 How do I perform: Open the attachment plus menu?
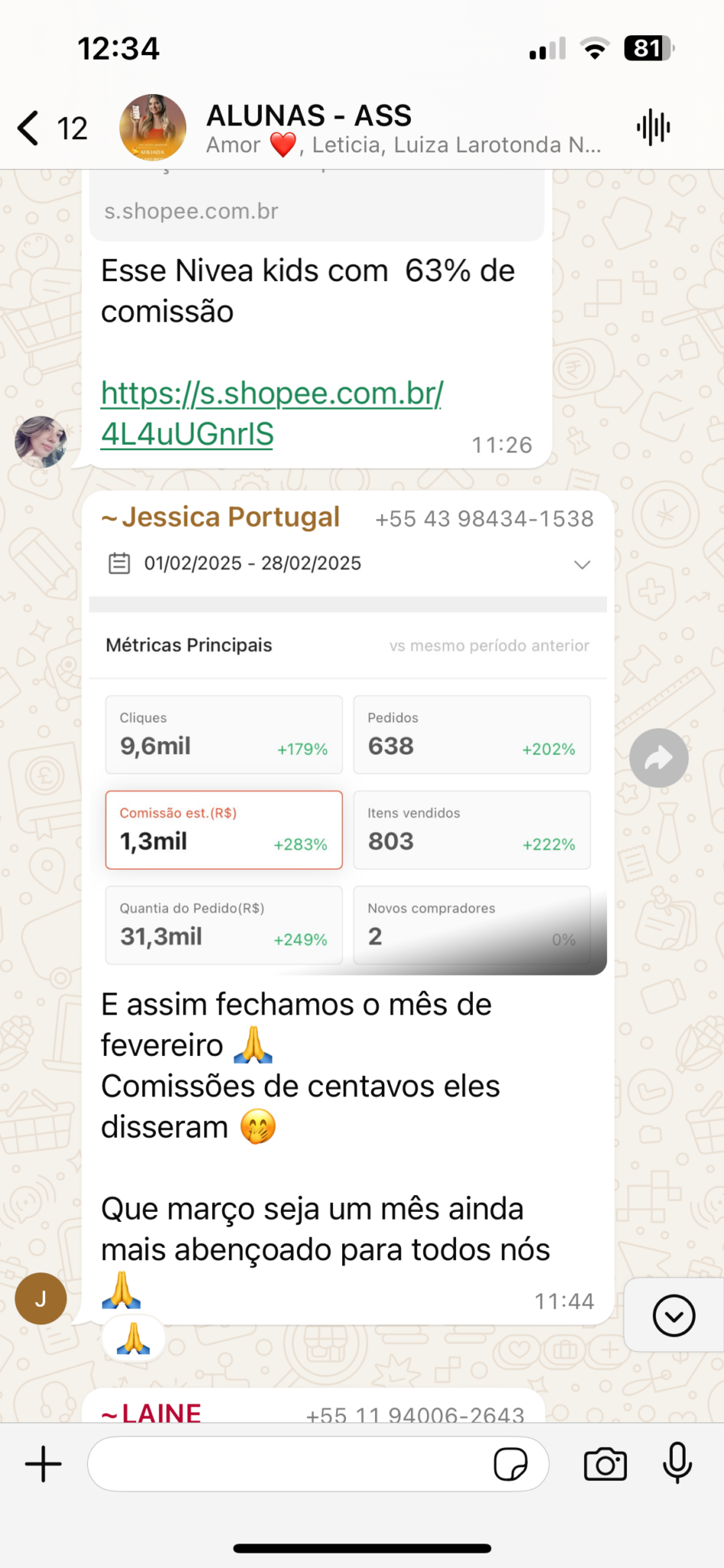(x=44, y=1464)
